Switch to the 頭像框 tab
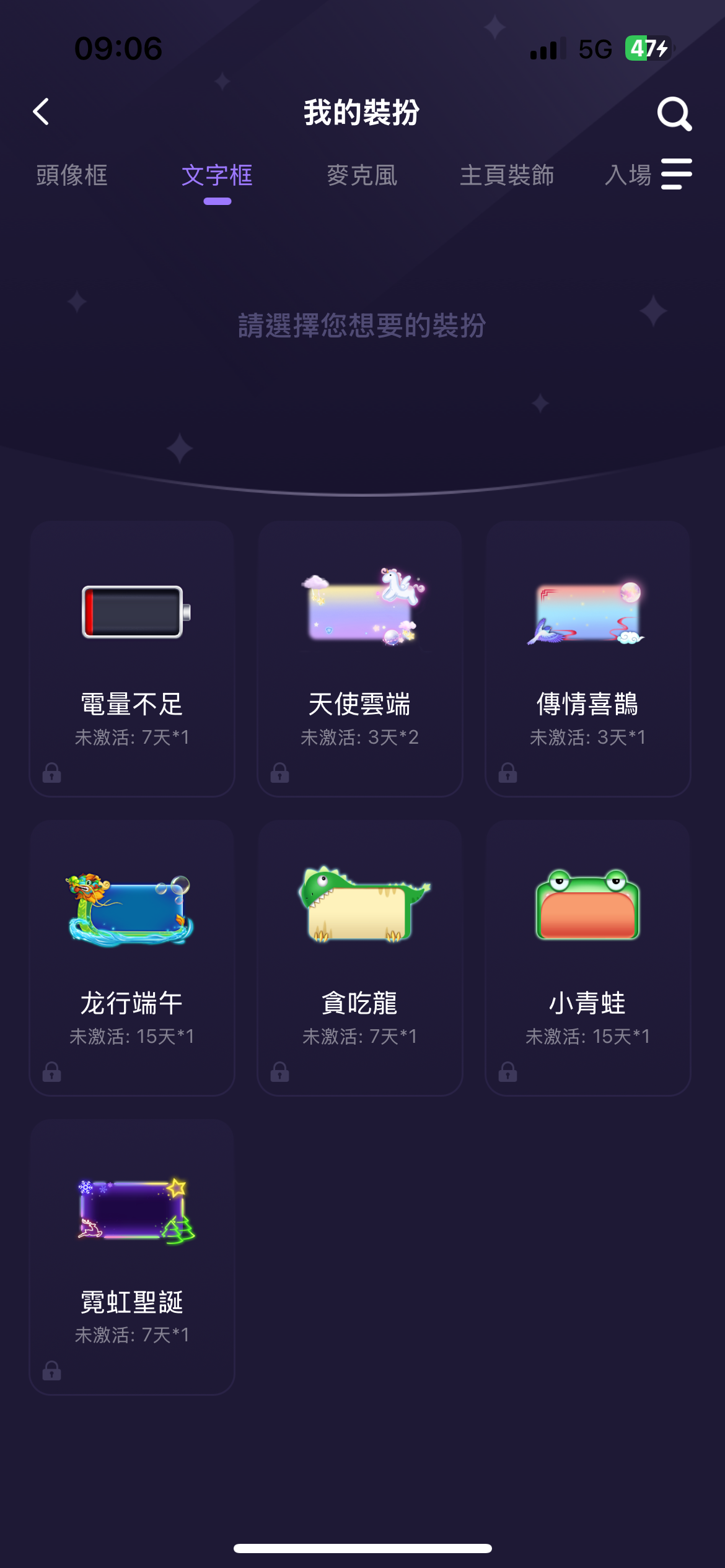725x1568 pixels. [72, 175]
